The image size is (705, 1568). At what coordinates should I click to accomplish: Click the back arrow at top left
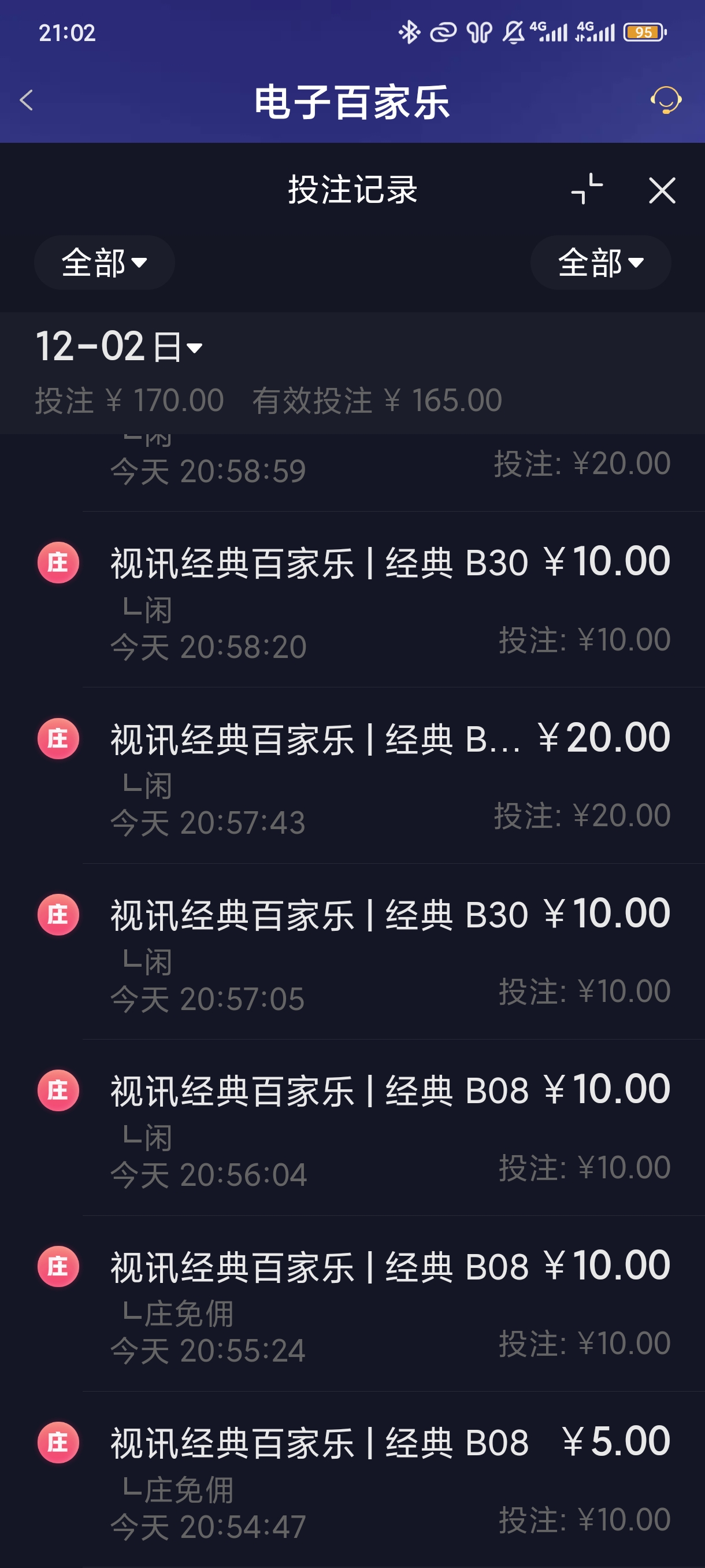point(25,100)
